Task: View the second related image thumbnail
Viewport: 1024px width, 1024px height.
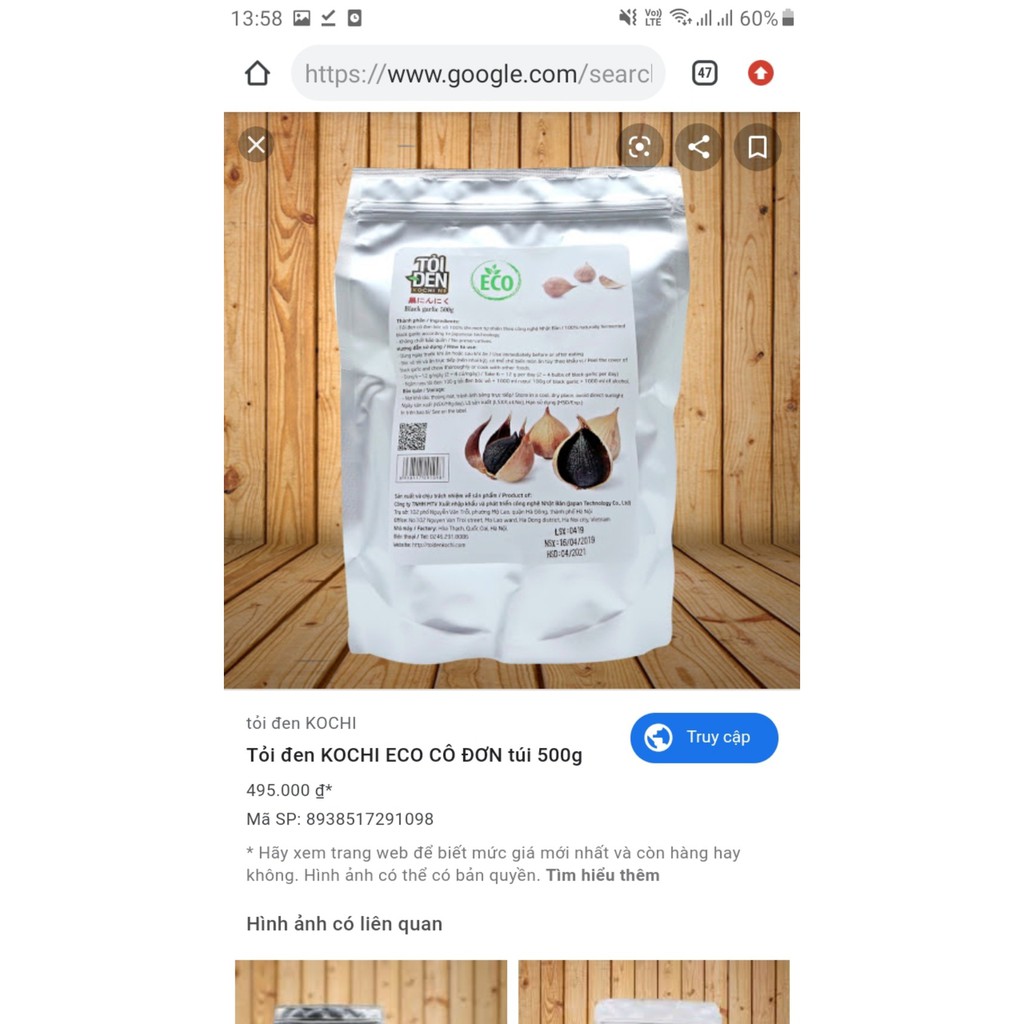Action: coord(654,991)
